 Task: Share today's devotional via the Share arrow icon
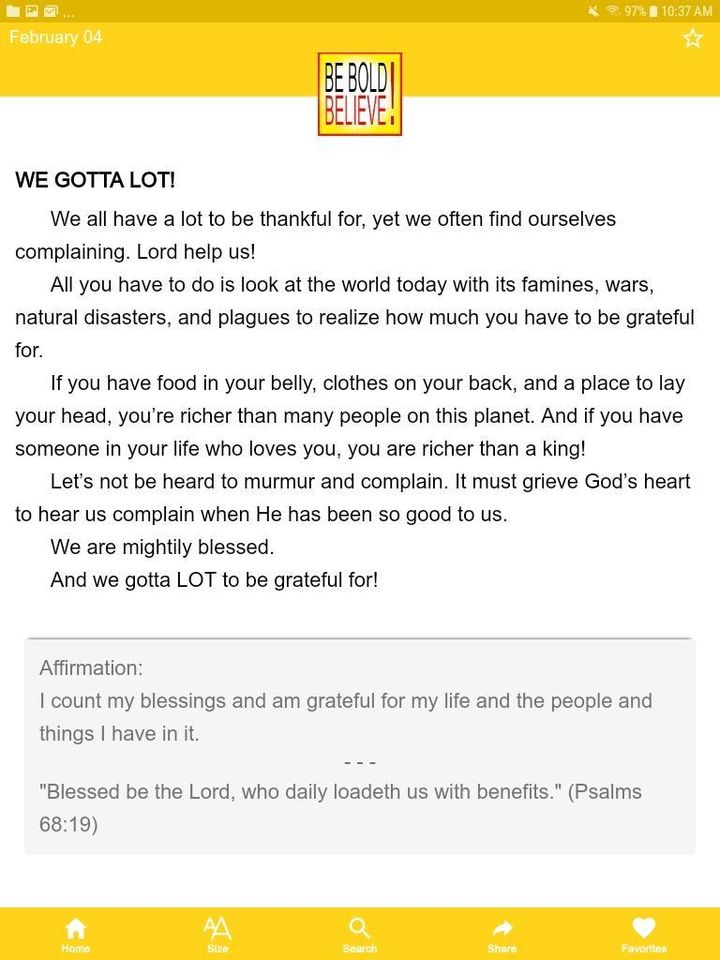pyautogui.click(x=501, y=930)
